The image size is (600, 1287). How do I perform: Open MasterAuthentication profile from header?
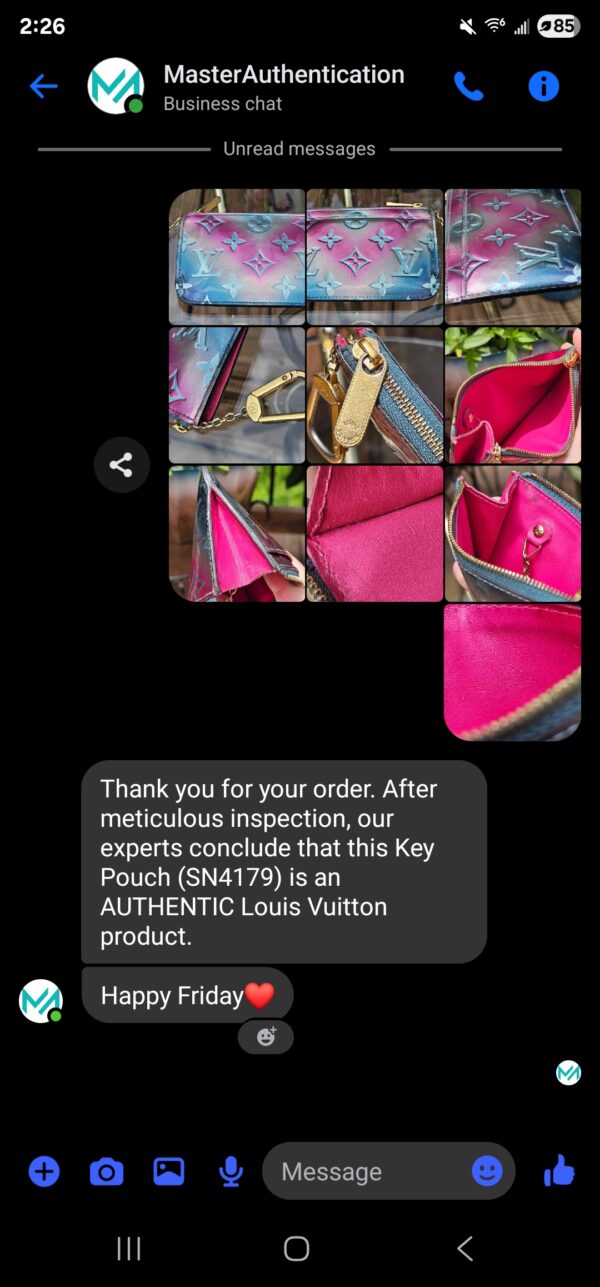point(283,87)
